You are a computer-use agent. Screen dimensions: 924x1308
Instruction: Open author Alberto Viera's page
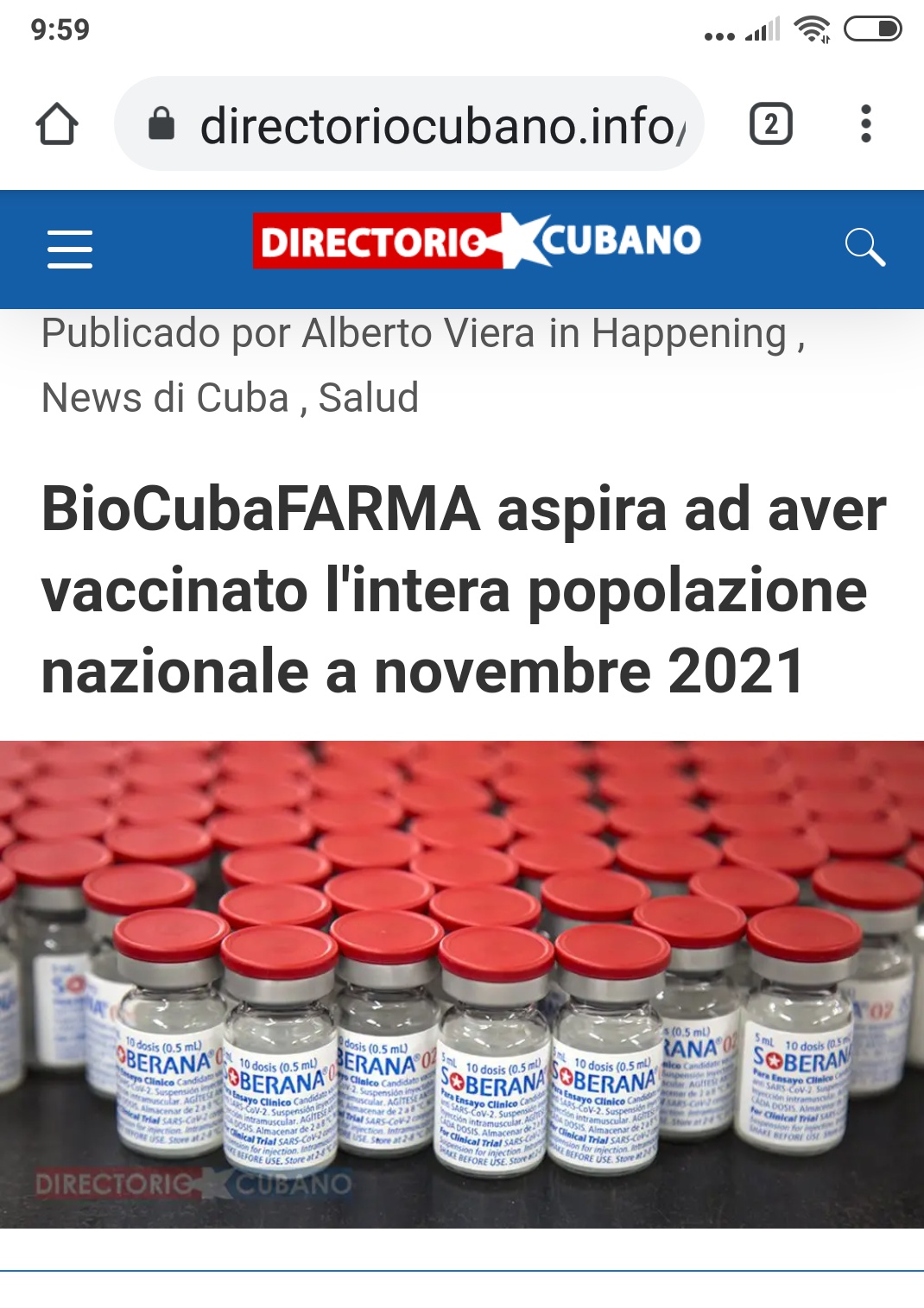coord(418,334)
